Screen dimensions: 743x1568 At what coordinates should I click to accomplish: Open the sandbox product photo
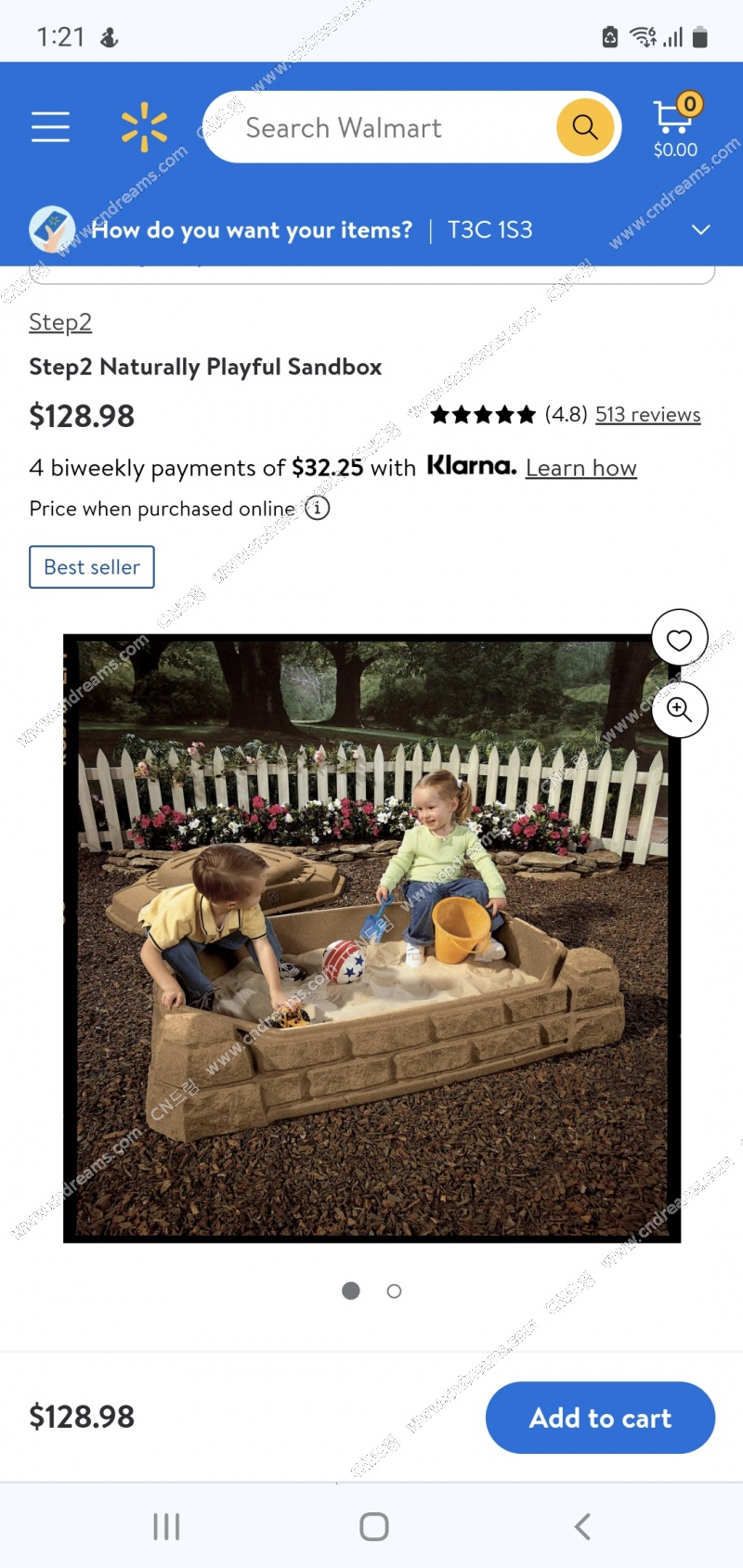click(x=371, y=938)
